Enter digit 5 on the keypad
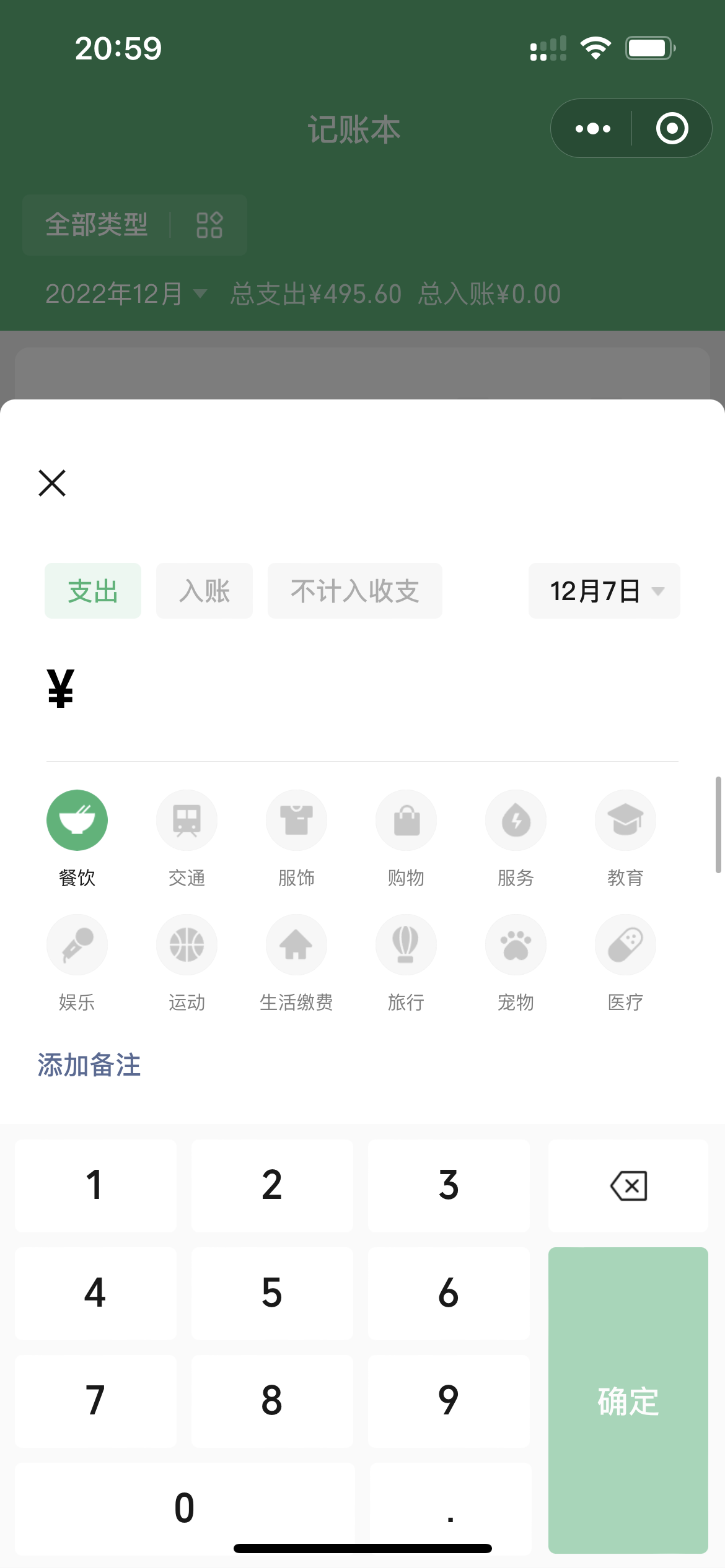725x1568 pixels. pyautogui.click(x=272, y=1294)
